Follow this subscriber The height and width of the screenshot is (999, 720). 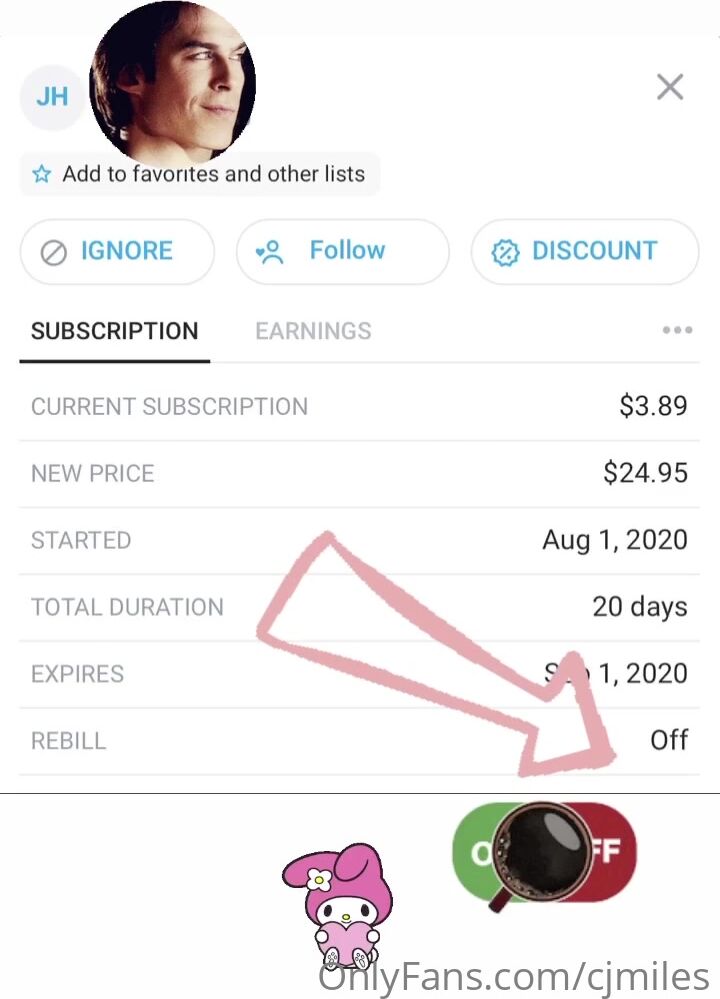342,251
